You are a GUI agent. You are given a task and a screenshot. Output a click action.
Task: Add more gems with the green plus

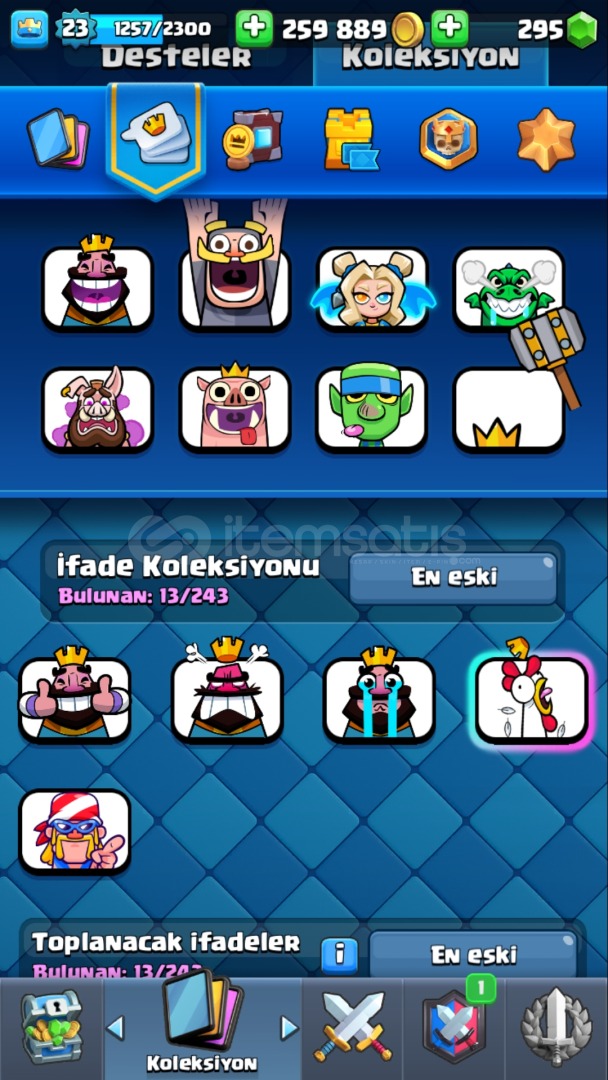[450, 28]
